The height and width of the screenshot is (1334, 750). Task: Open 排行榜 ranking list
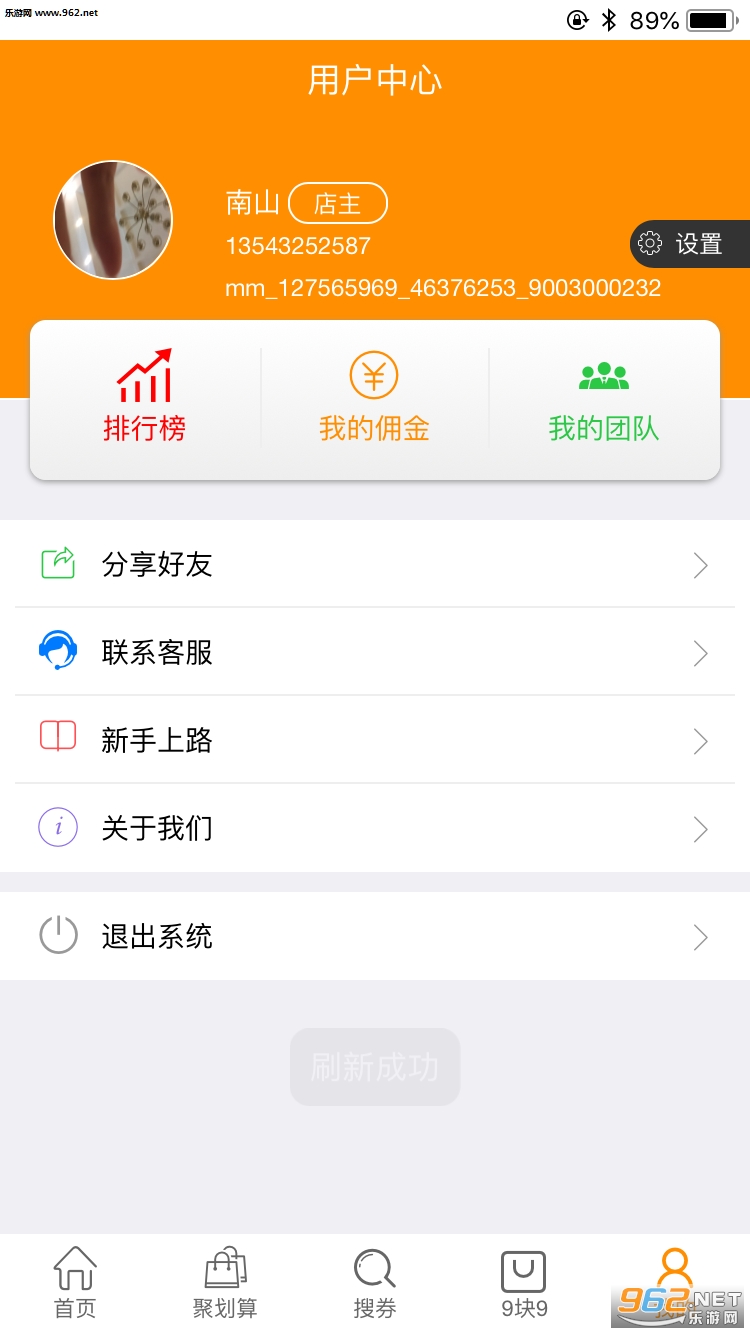coord(145,398)
